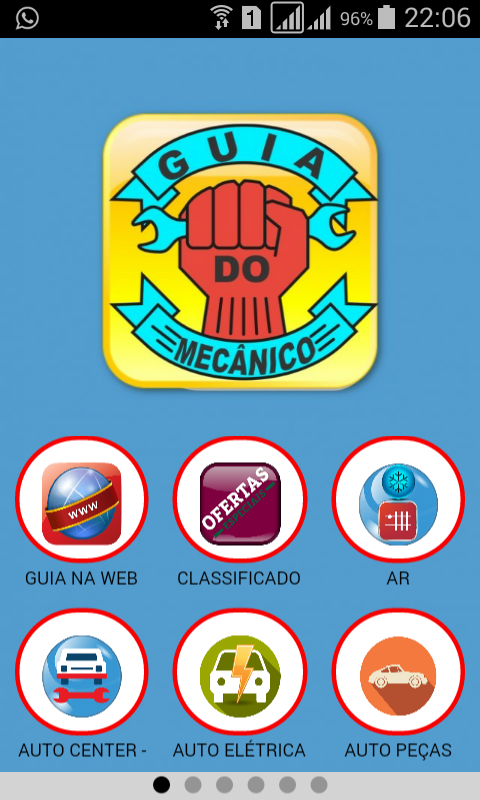The image size is (480, 800).
Task: Go to the second page dot
Action: (193, 785)
